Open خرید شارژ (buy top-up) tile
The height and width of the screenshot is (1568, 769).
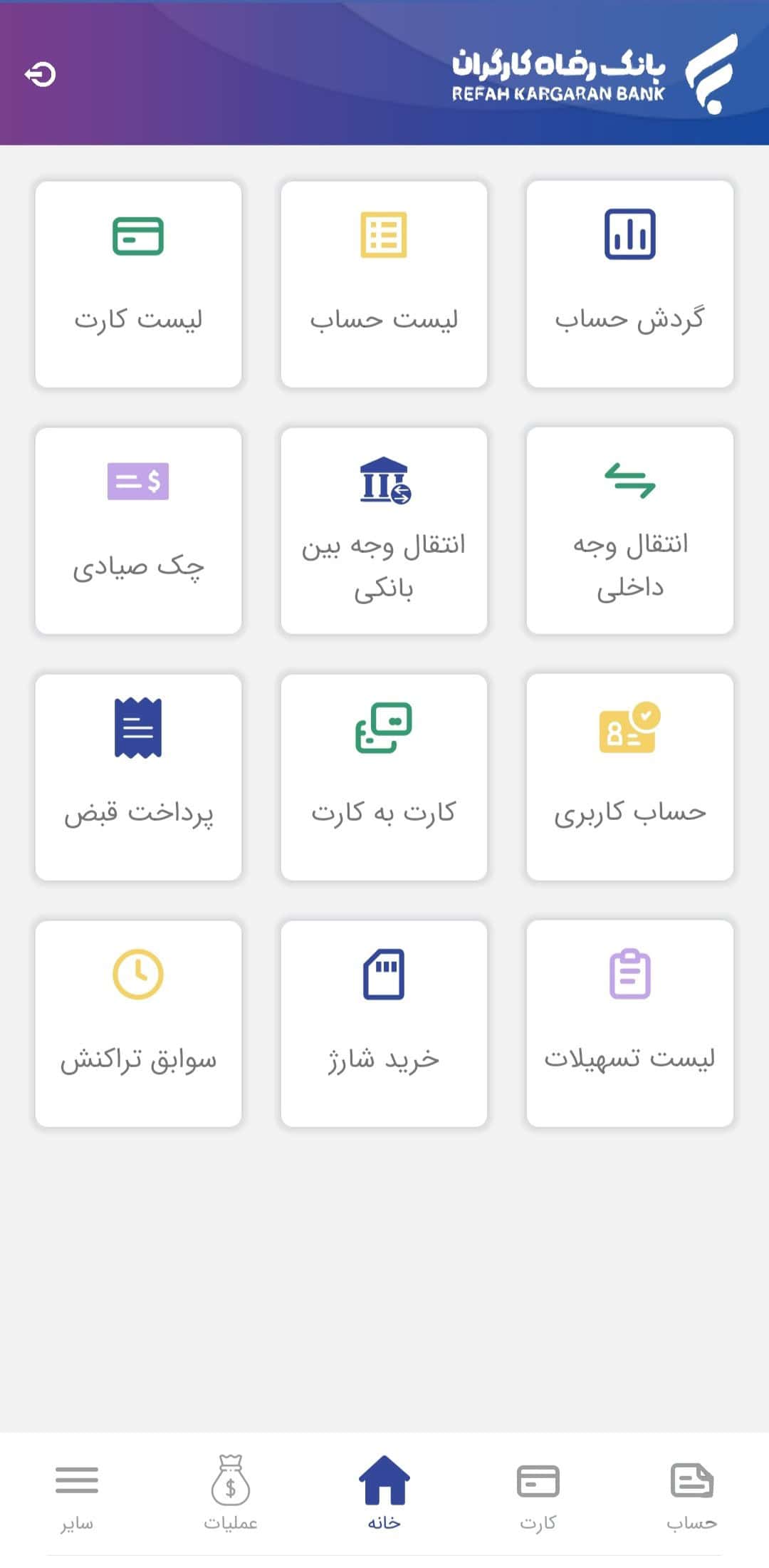[x=384, y=1023]
